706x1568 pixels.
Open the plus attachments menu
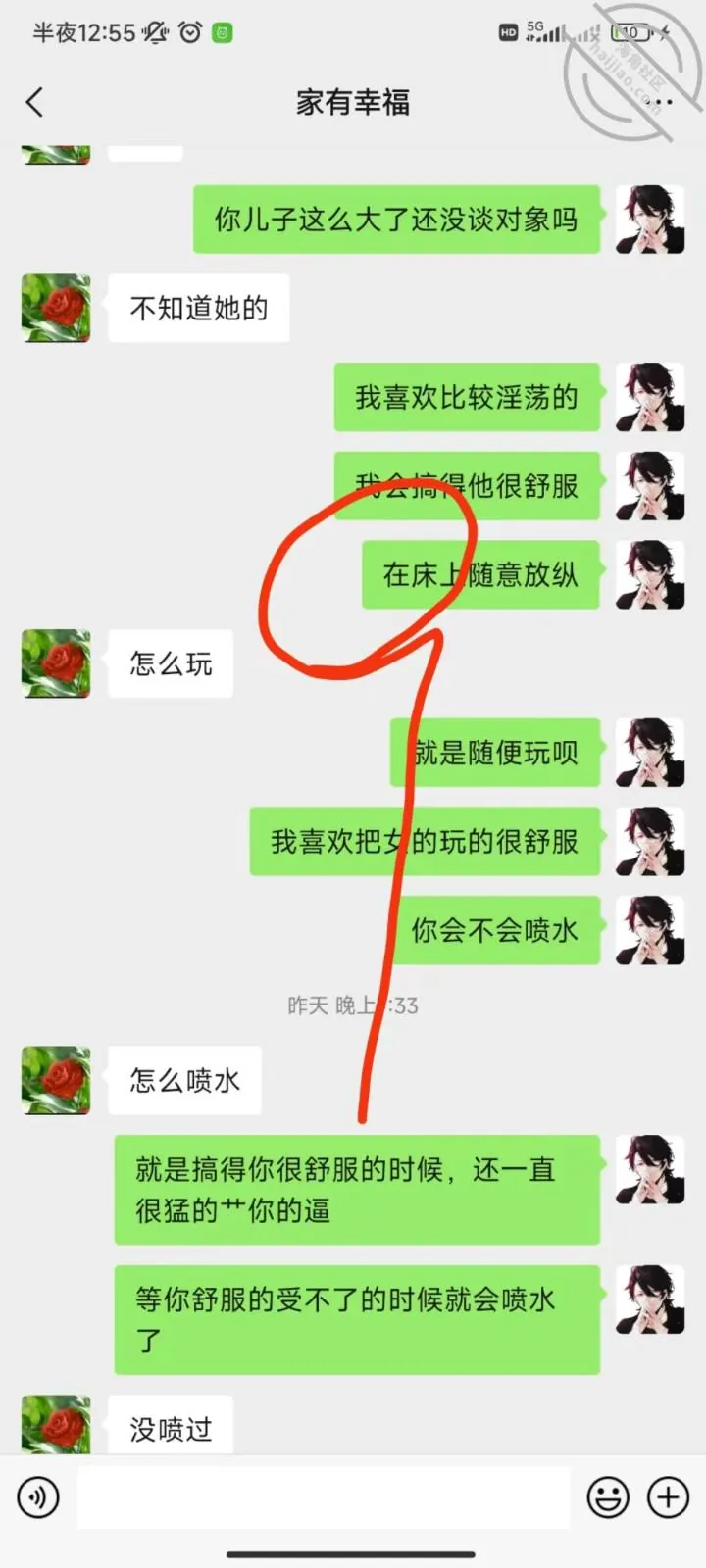point(669,1497)
